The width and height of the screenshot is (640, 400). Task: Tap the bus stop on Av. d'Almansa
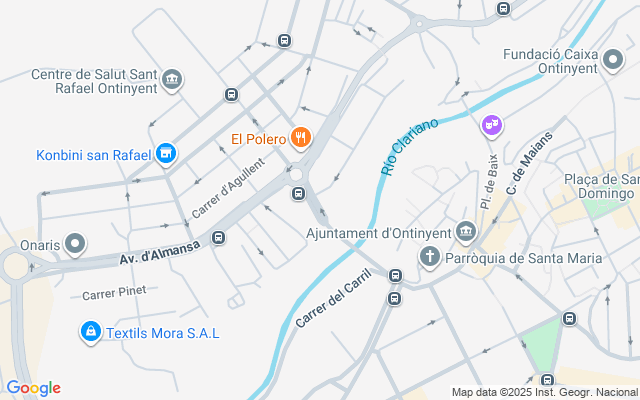point(219,238)
